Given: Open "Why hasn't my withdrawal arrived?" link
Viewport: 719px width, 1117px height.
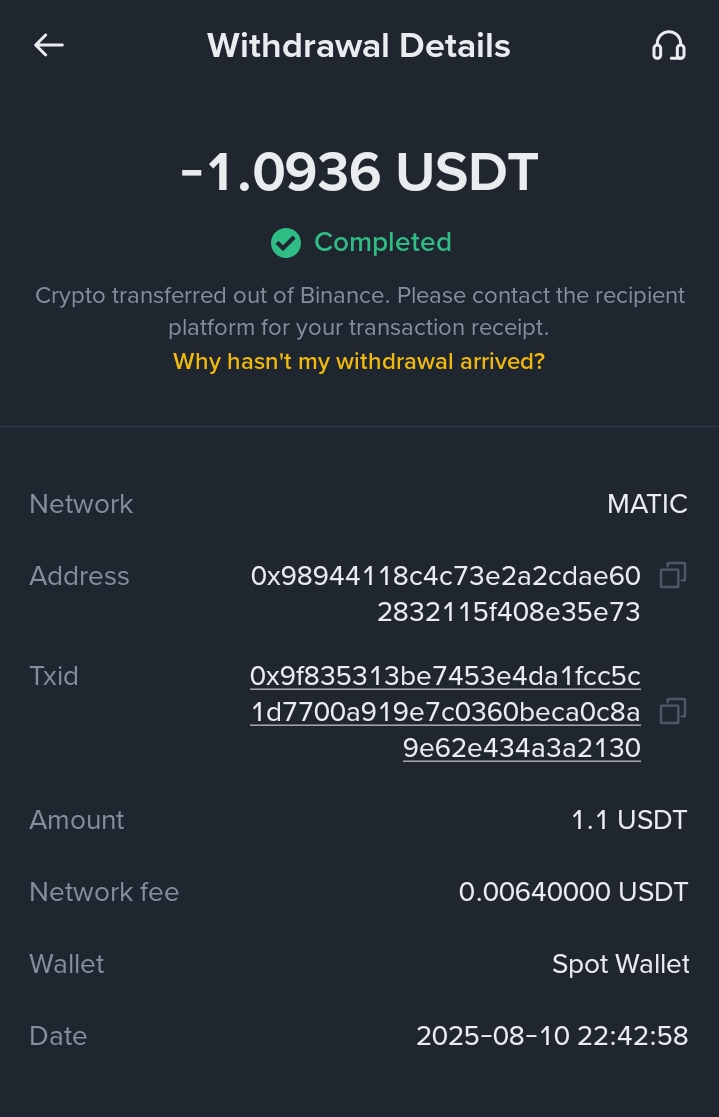Looking at the screenshot, I should [359, 361].
